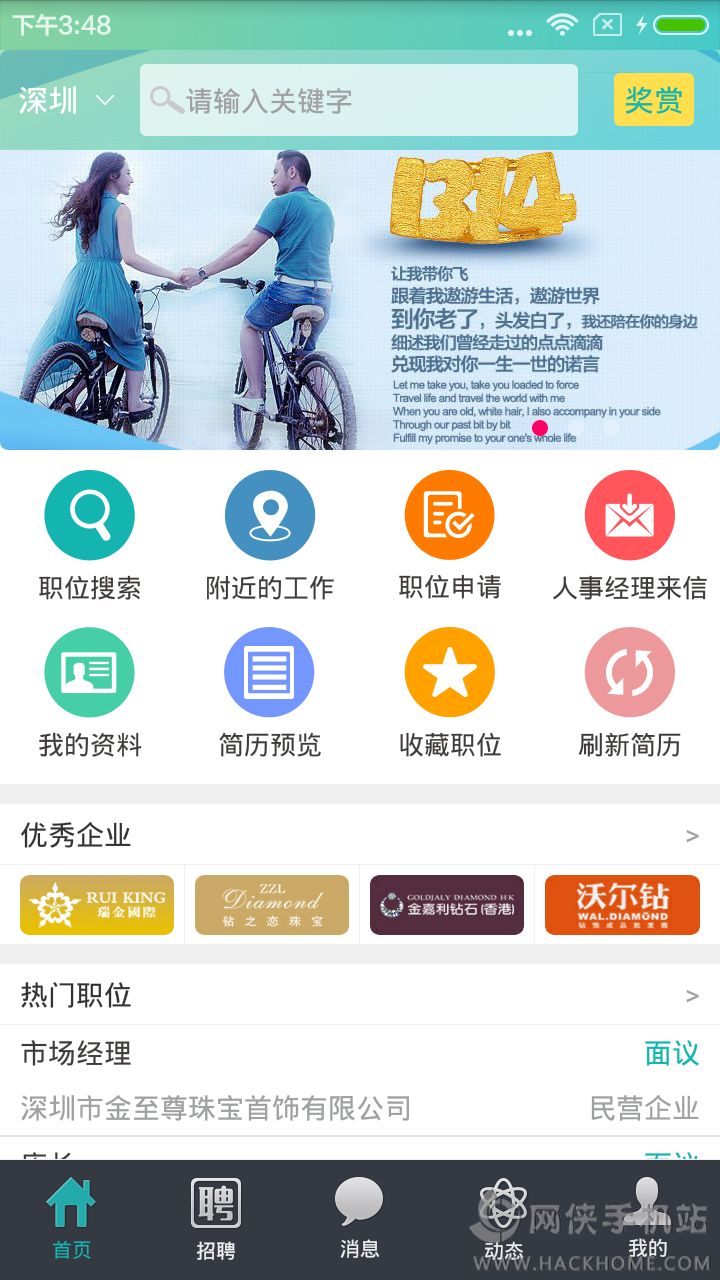Open the RUI KING 瑞金国际 company tile
Image resolution: width=720 pixels, height=1280 pixels.
(97, 905)
